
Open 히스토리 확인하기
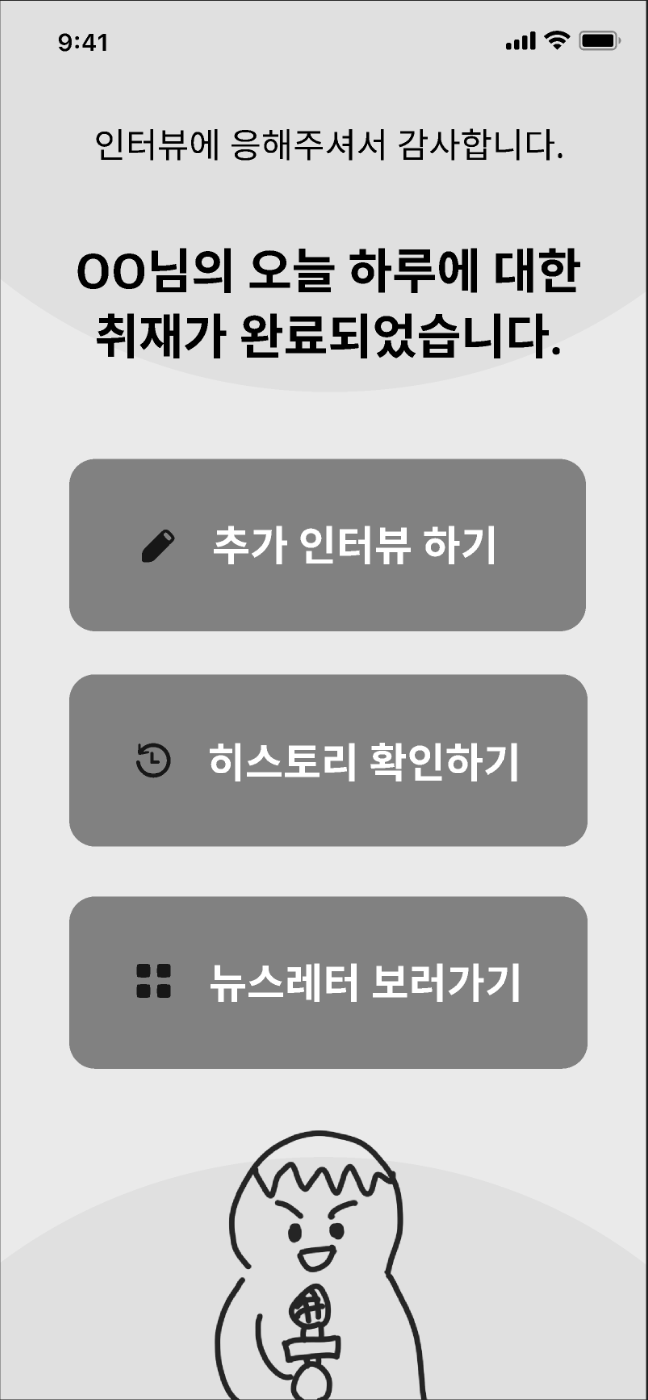point(327,761)
